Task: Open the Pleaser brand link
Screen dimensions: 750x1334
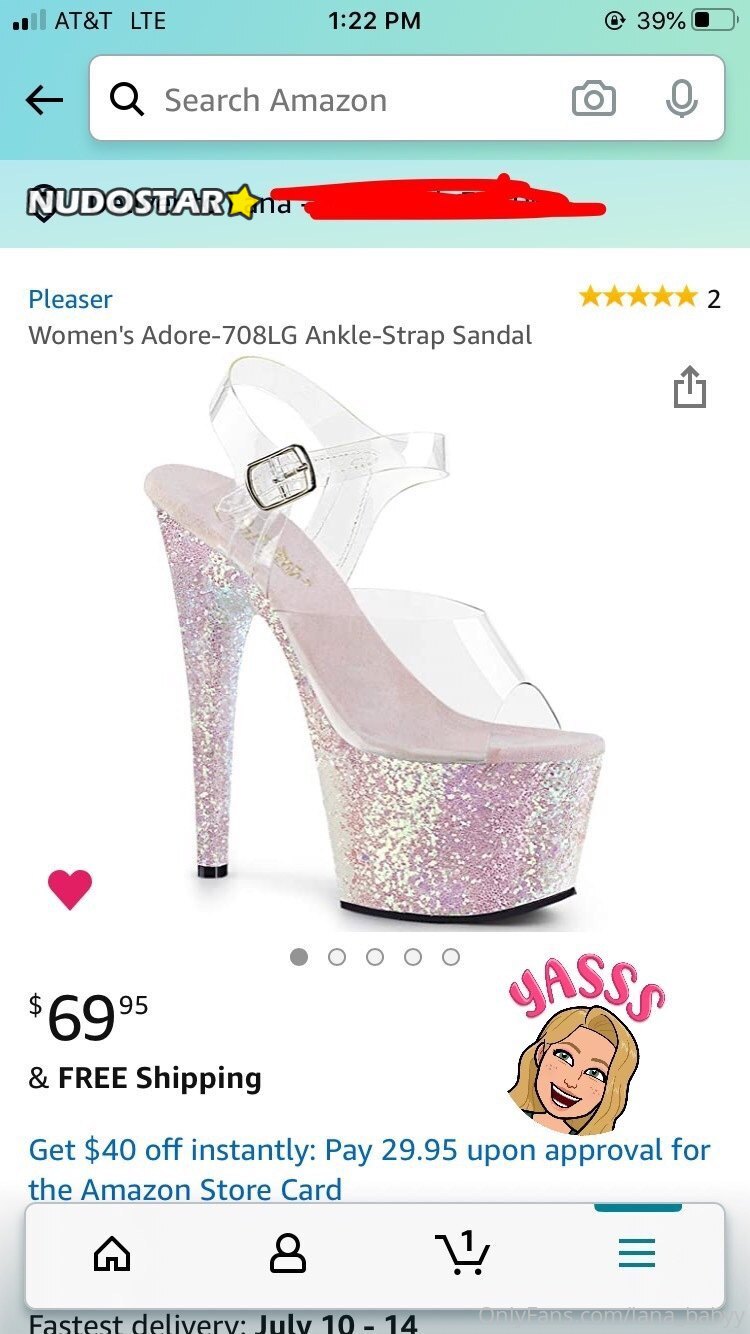Action: pyautogui.click(x=70, y=299)
